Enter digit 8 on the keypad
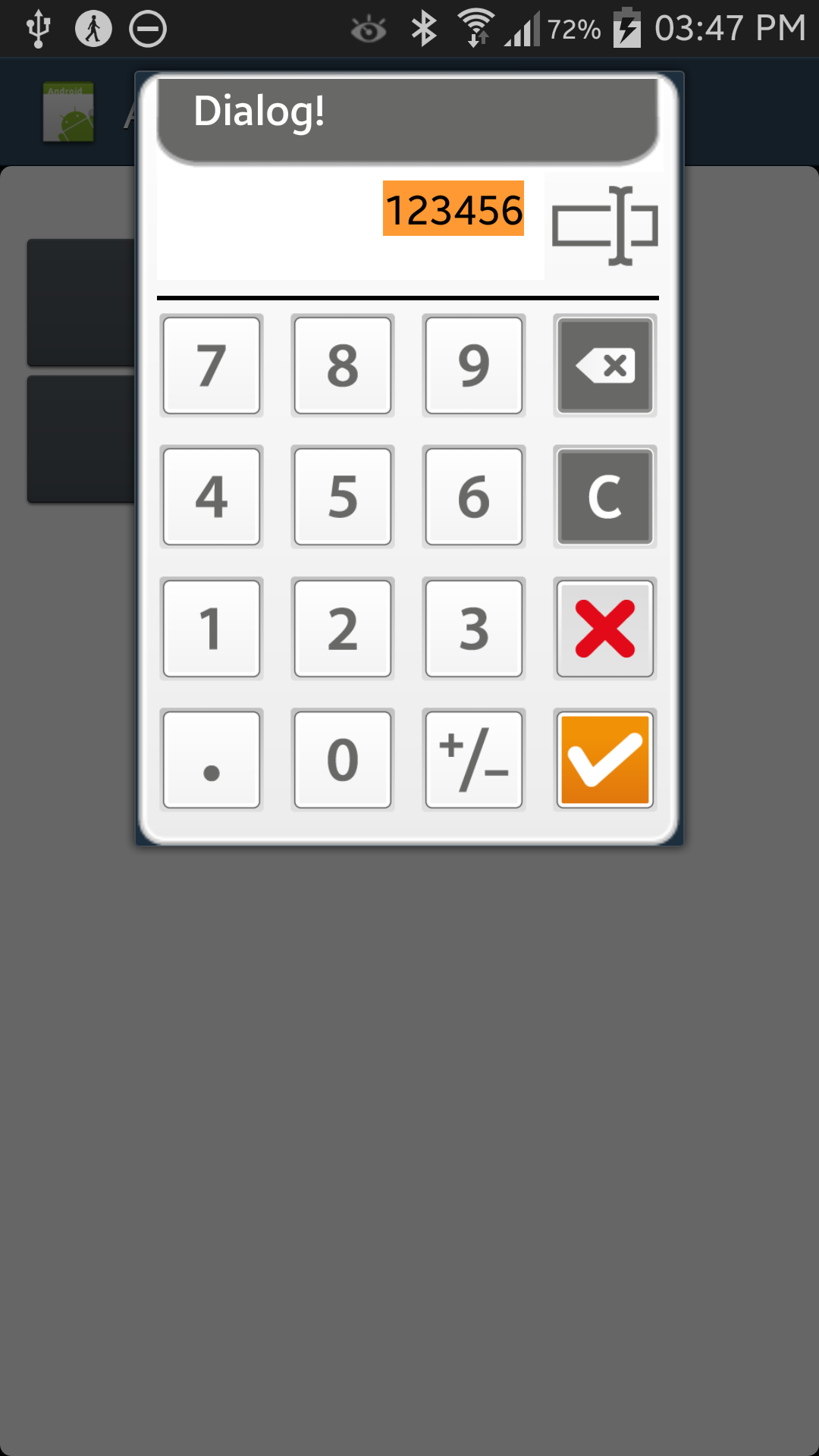This screenshot has width=819, height=1456. tap(343, 366)
